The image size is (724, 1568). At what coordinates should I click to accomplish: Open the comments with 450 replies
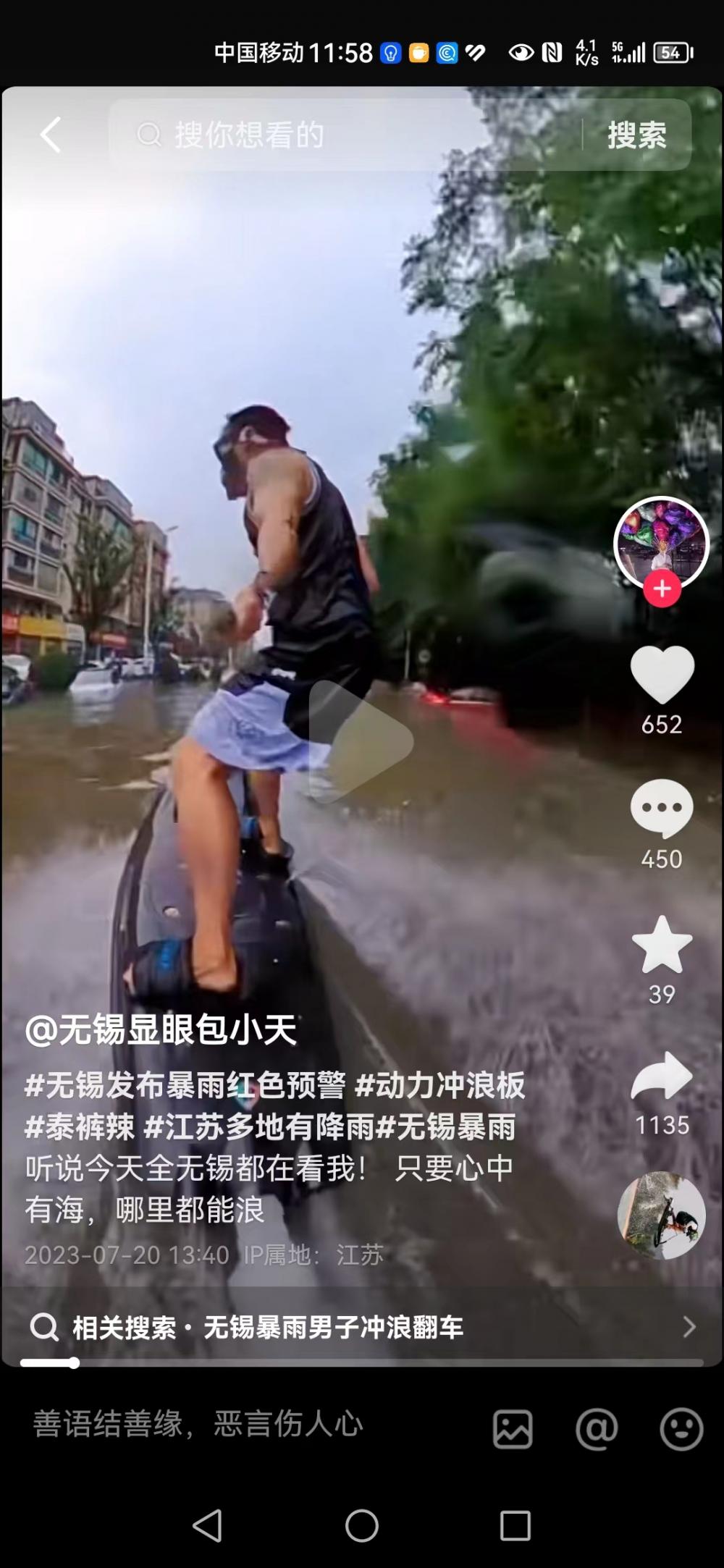662,809
